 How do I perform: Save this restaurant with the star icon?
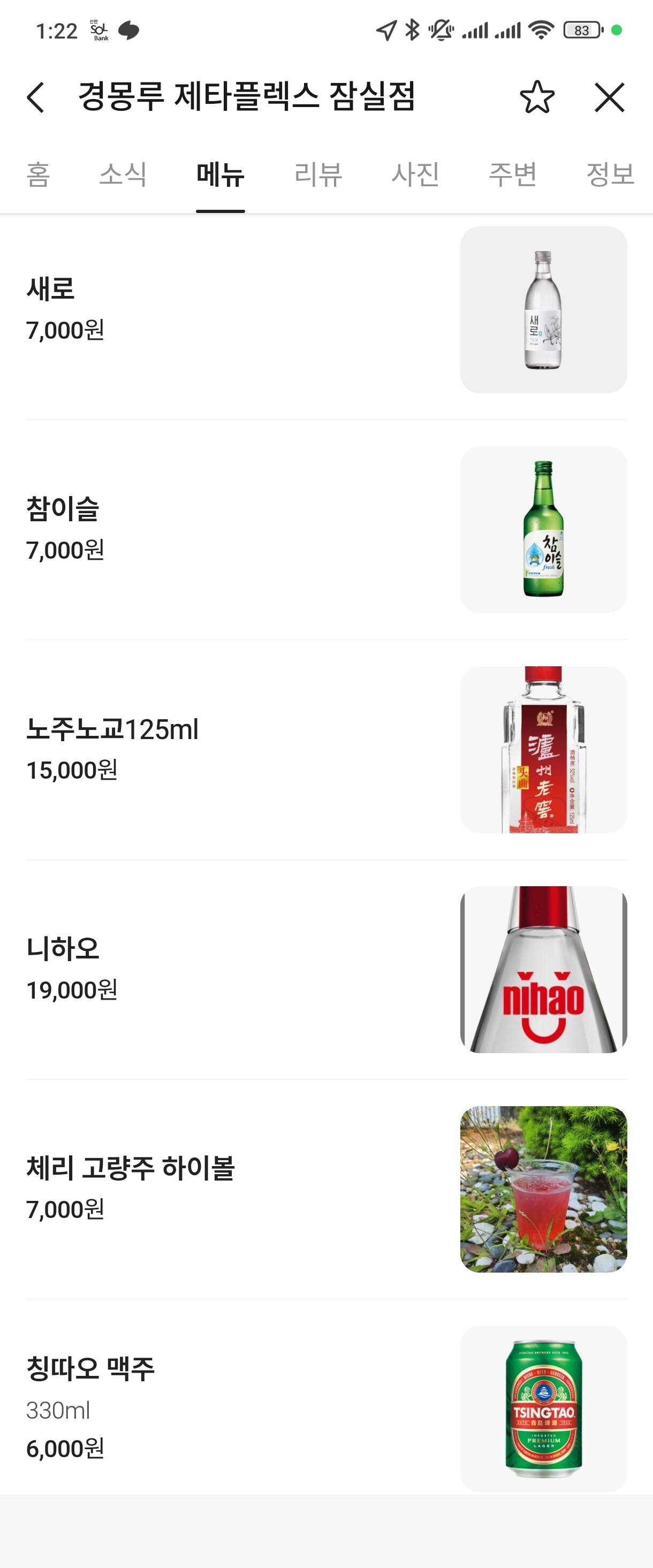click(x=537, y=97)
